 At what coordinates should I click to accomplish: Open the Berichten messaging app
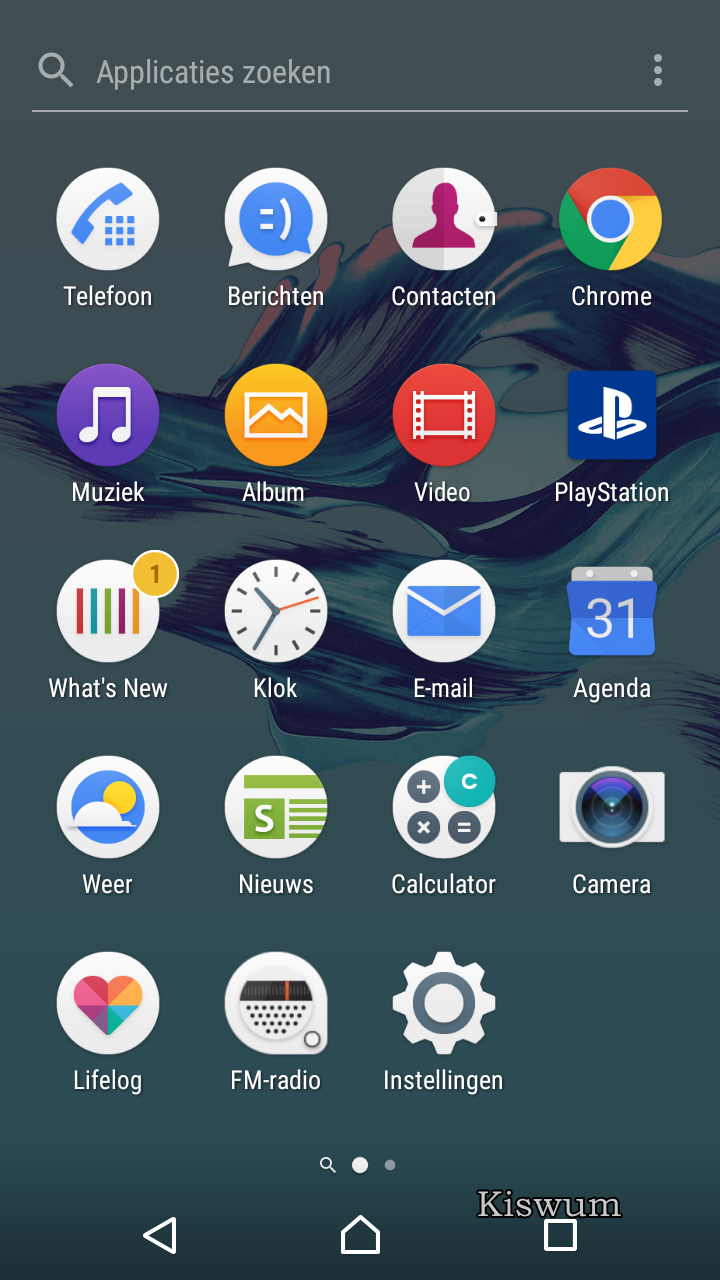(276, 220)
